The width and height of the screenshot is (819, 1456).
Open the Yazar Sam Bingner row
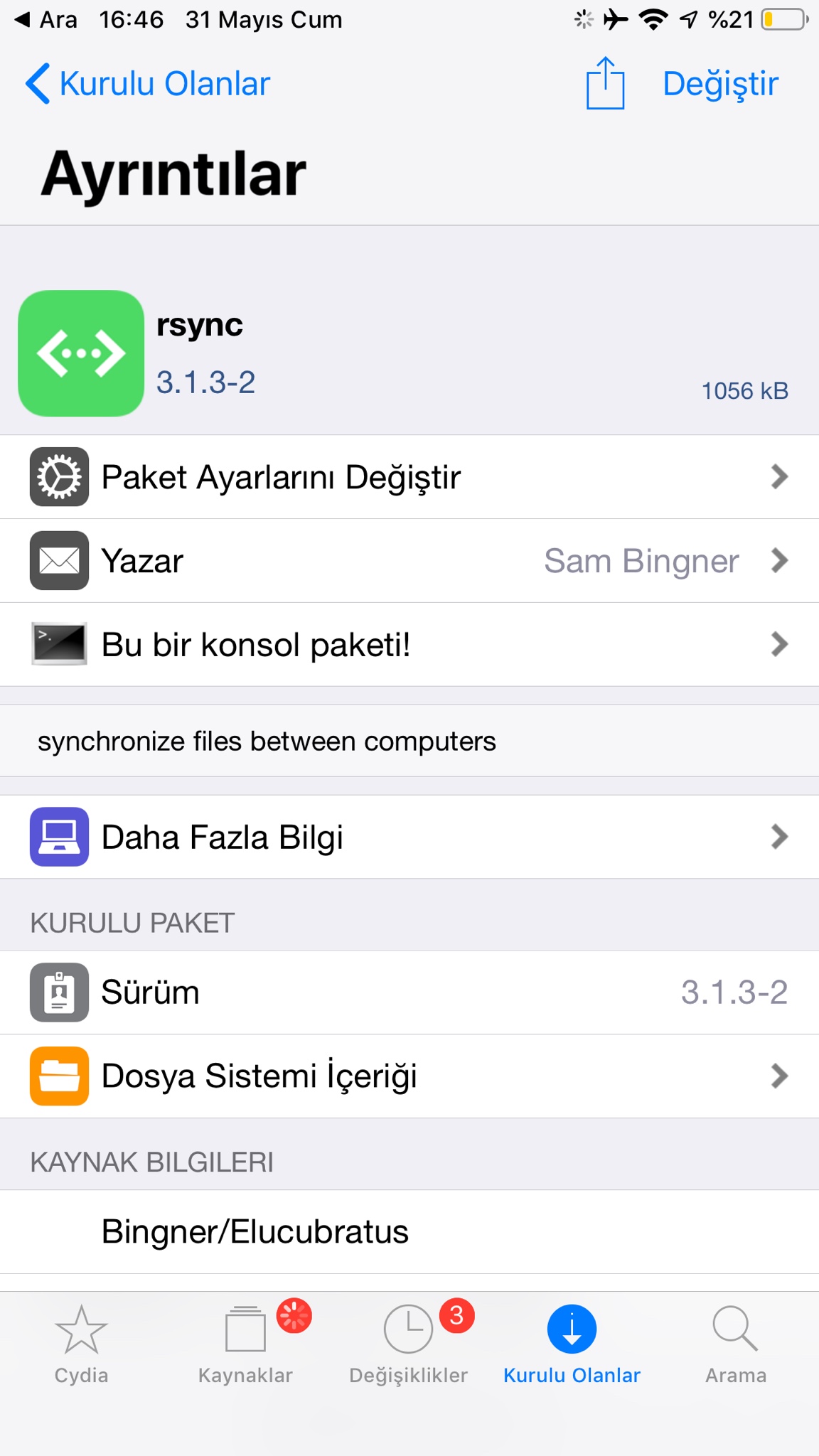tap(409, 561)
